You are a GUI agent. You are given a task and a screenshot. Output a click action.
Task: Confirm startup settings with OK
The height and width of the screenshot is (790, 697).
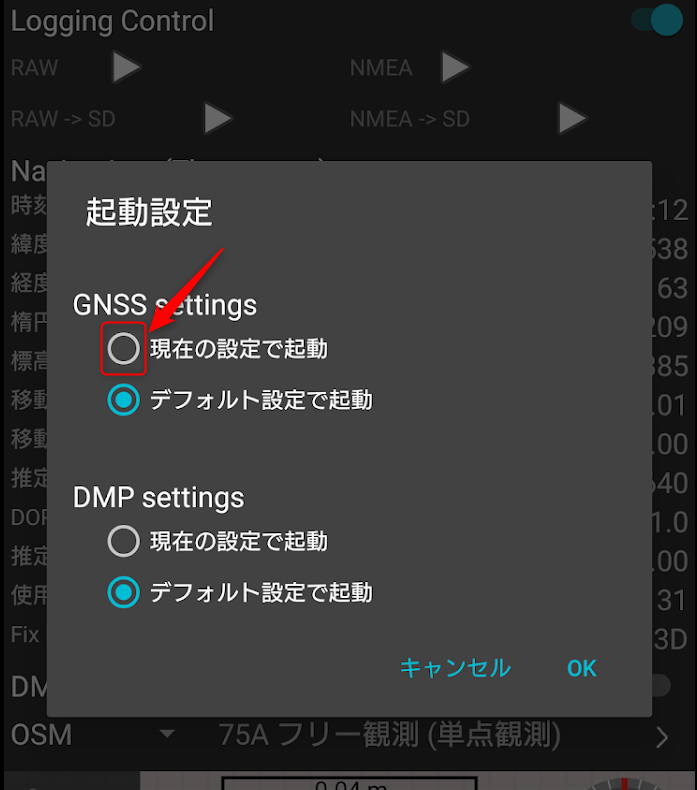point(581,668)
